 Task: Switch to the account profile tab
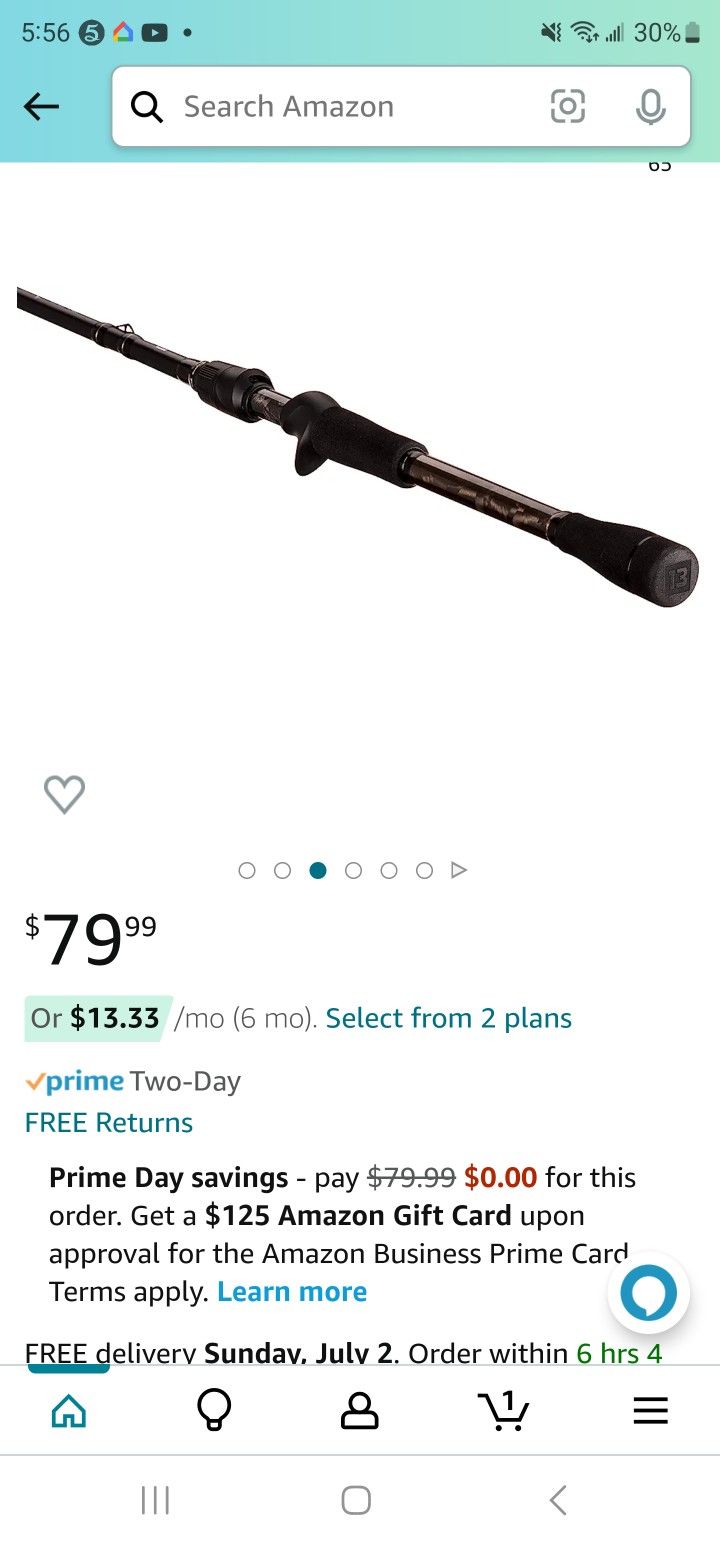(x=359, y=1410)
